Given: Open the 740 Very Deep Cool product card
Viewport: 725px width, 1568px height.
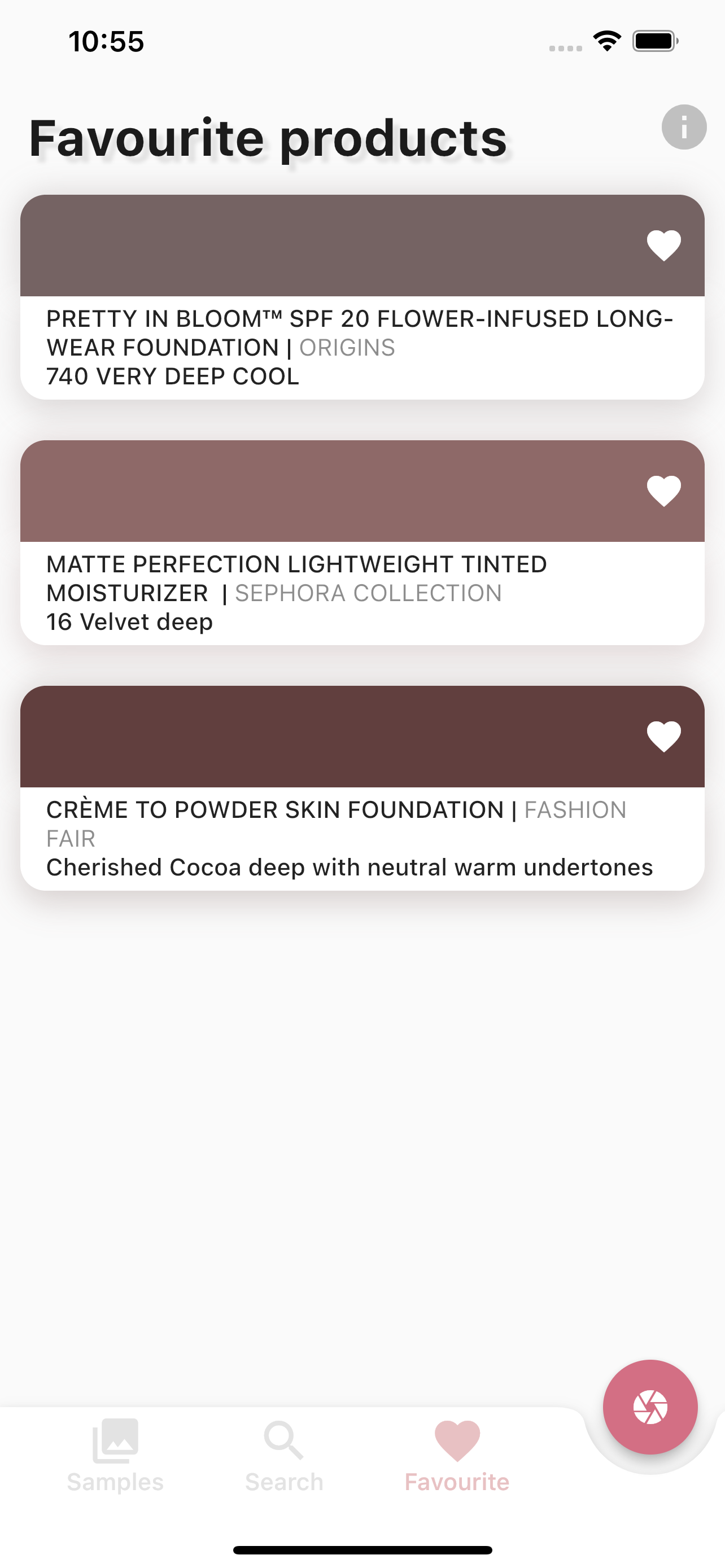Looking at the screenshot, I should (x=362, y=297).
